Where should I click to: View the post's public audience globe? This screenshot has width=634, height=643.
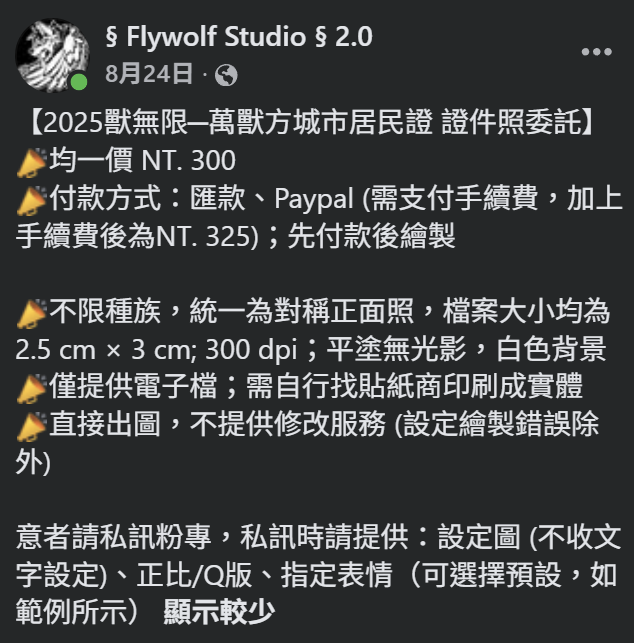pyautogui.click(x=226, y=74)
